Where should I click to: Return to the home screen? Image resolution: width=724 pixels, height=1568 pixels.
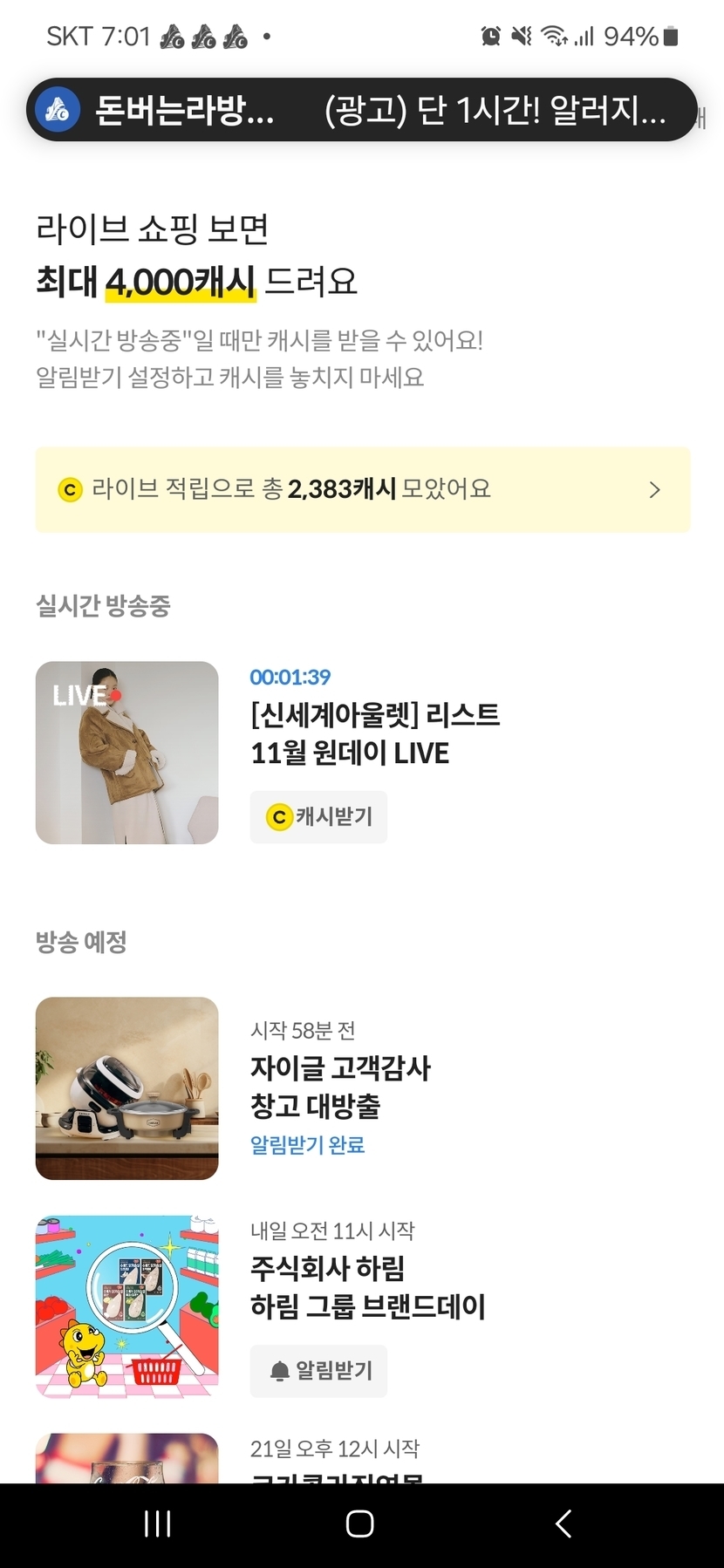(360, 1524)
